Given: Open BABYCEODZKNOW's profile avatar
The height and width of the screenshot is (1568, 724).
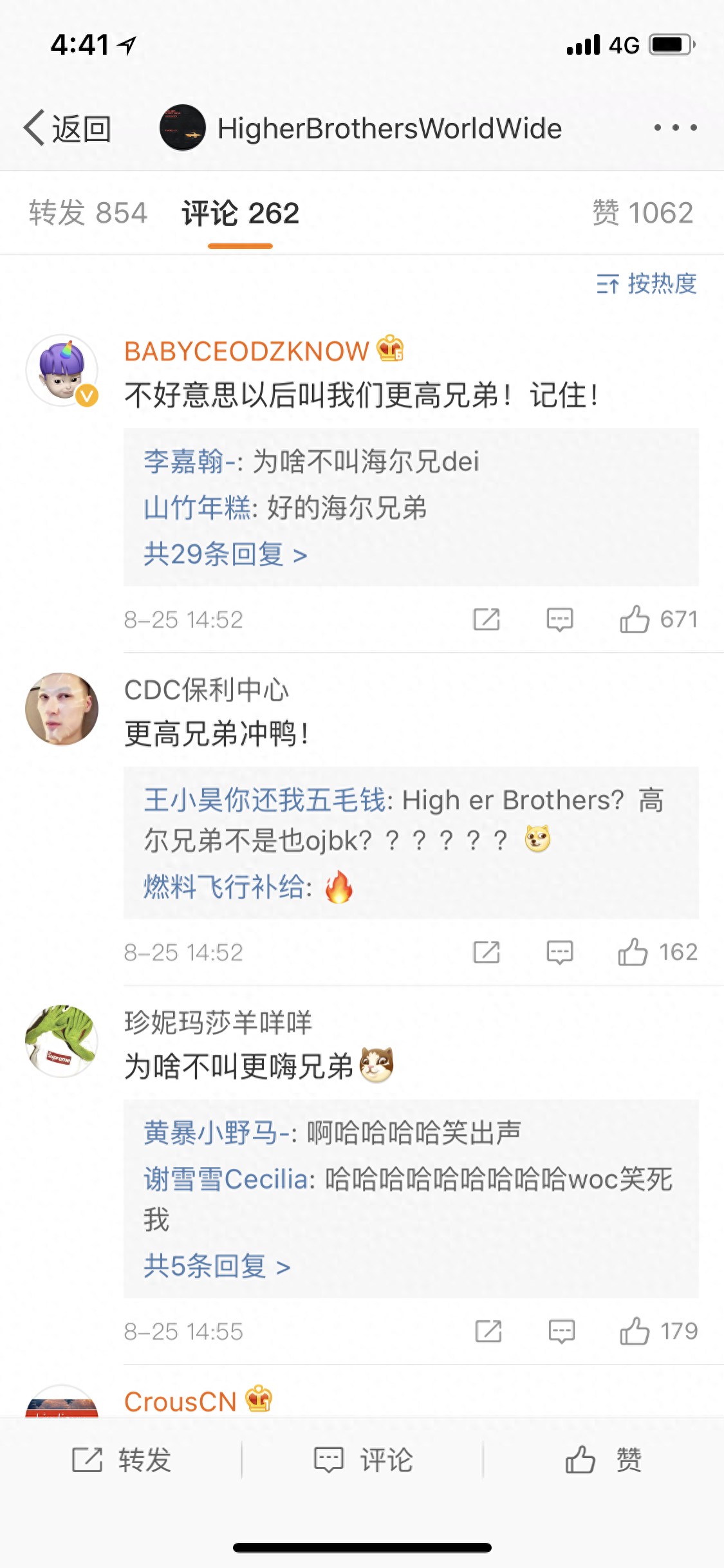Looking at the screenshot, I should 62,370.
